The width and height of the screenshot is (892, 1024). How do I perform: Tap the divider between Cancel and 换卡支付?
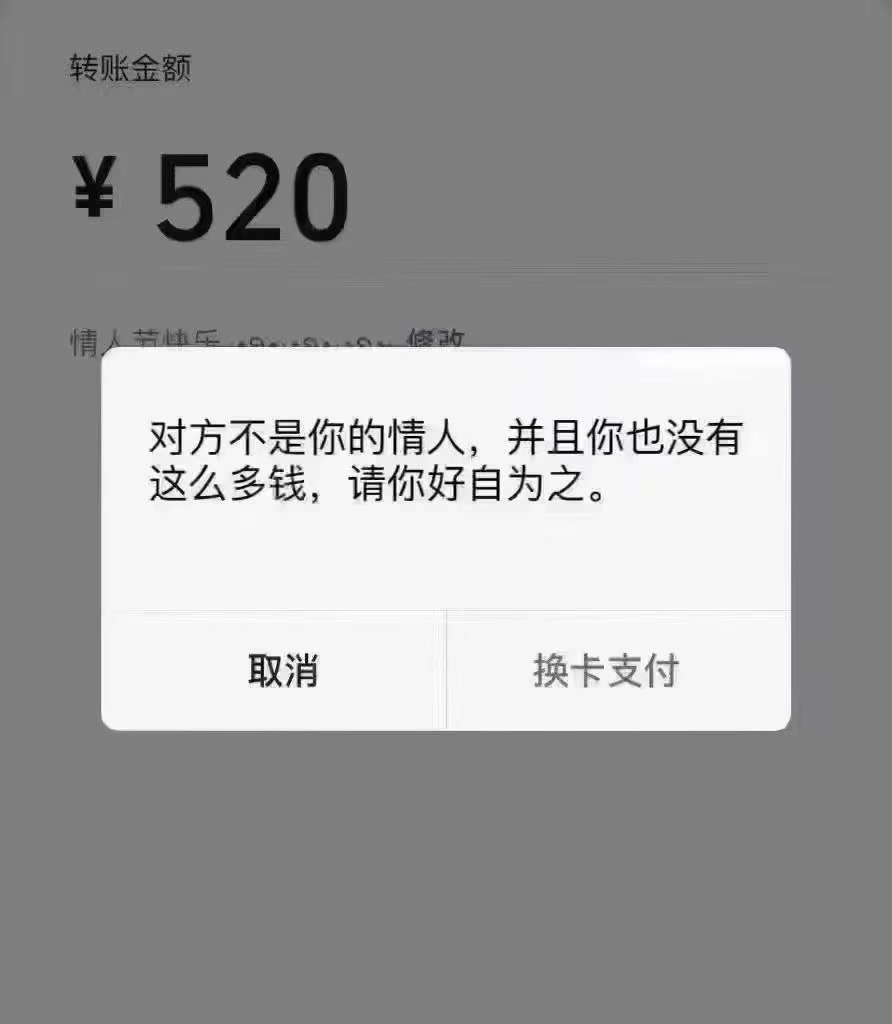[446, 671]
